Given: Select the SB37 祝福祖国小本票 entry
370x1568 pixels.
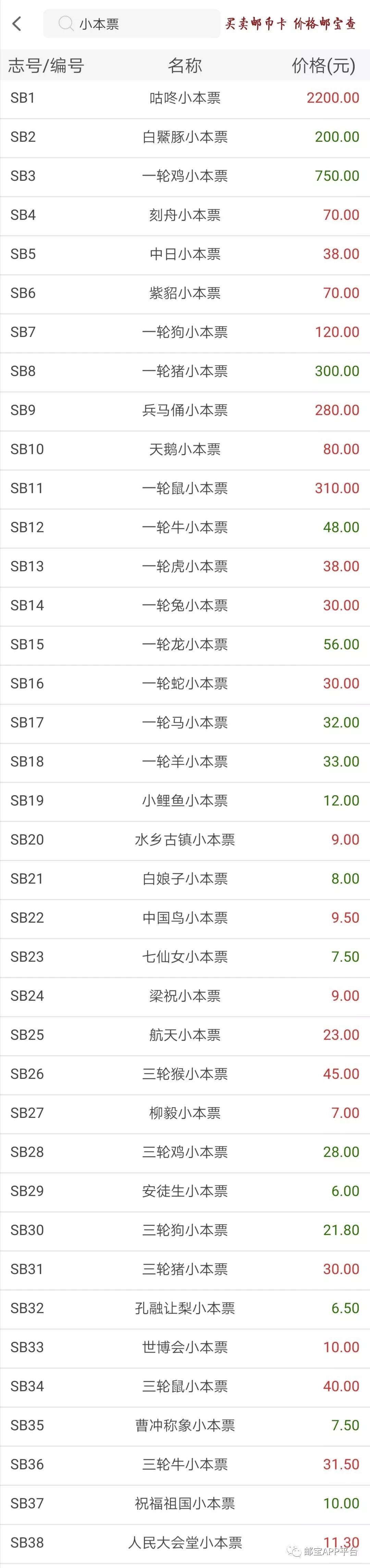Looking at the screenshot, I should pyautogui.click(x=185, y=1503).
